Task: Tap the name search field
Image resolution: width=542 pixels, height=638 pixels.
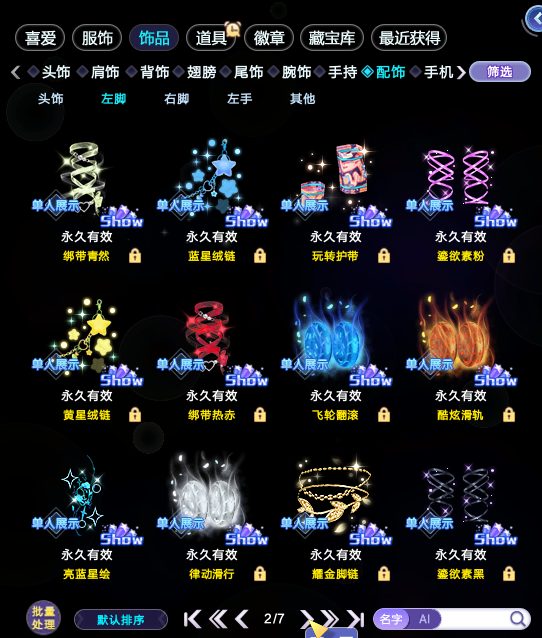Action: click(x=474, y=619)
